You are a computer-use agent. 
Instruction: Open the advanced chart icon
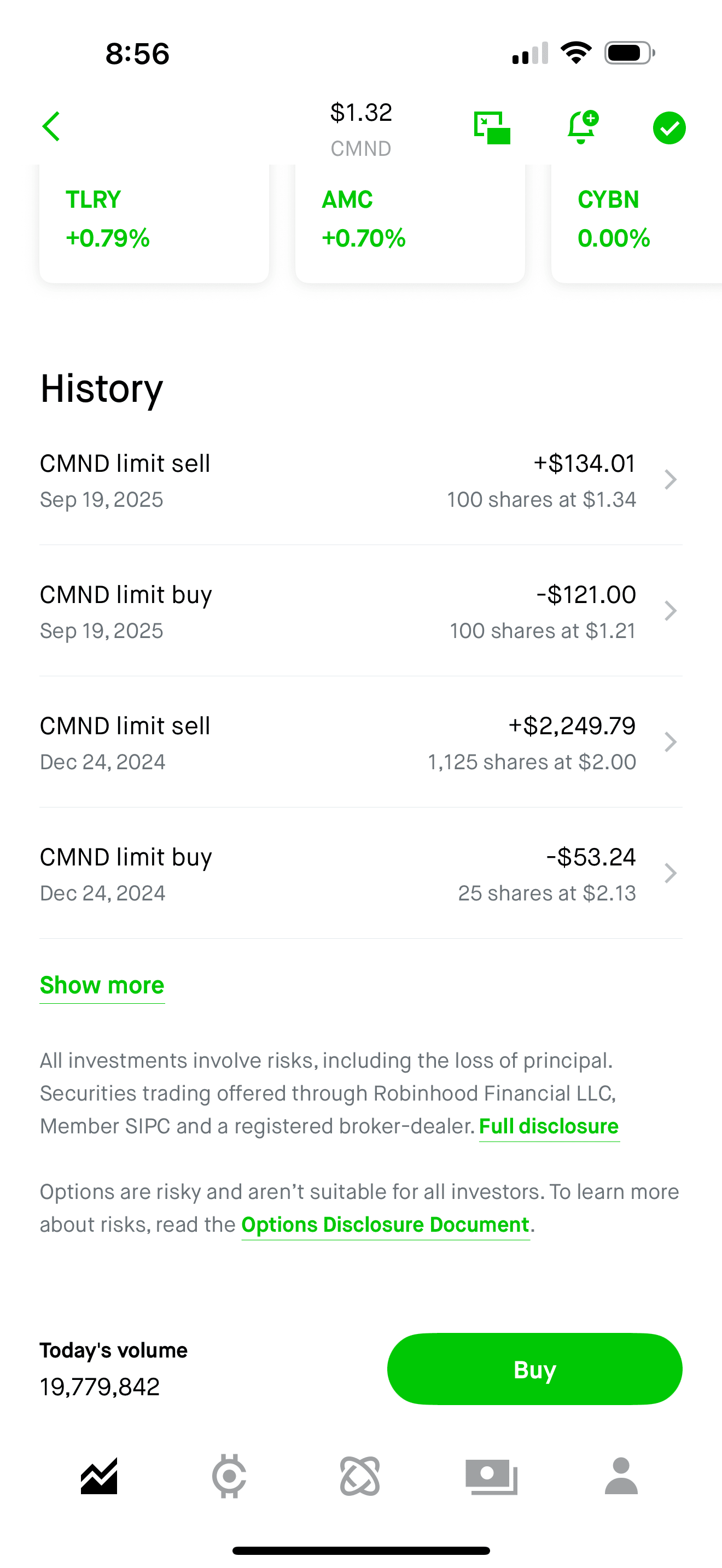(492, 128)
